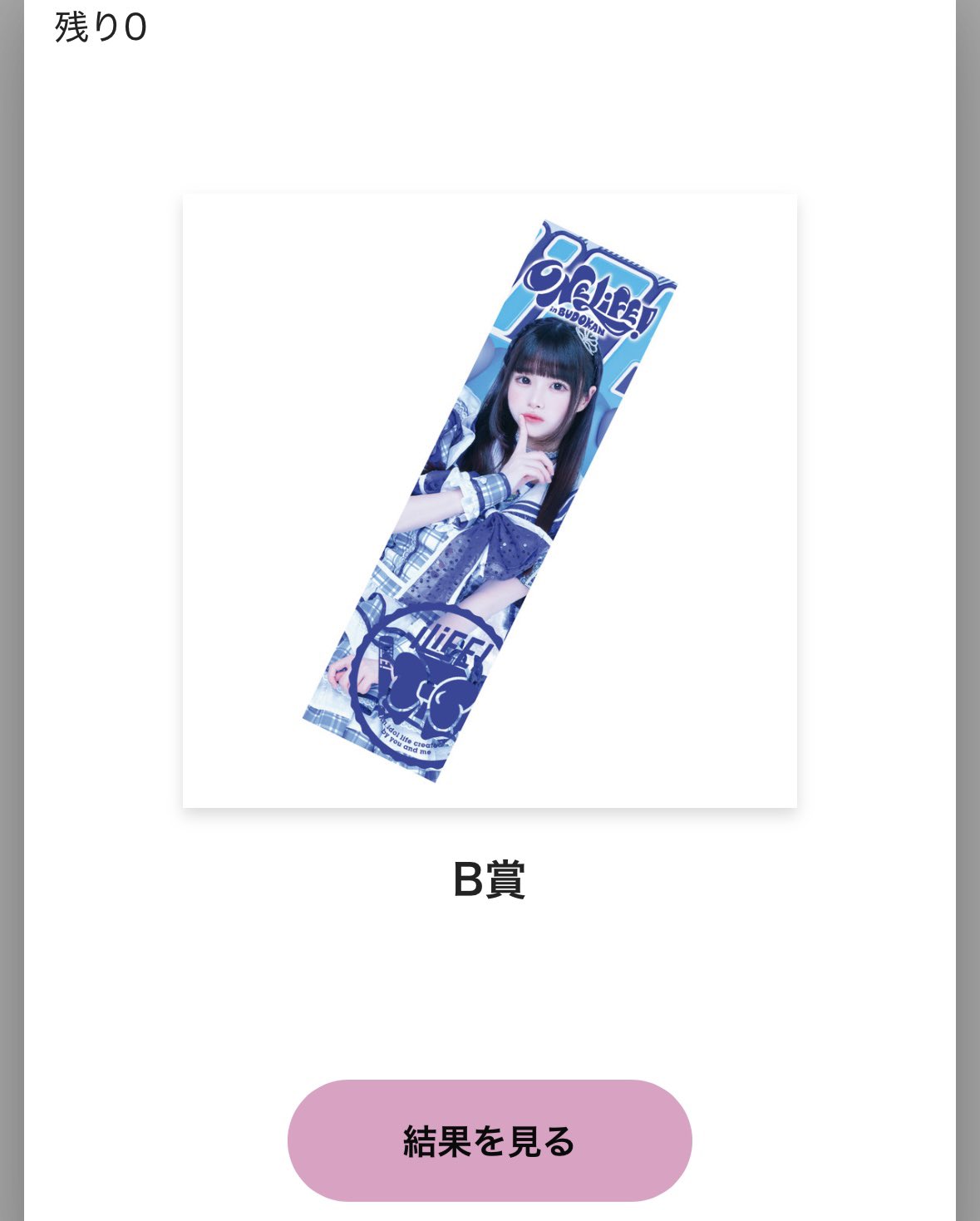The height and width of the screenshot is (1221, 980).
Task: Open the B賞 prize image card
Action: [x=490, y=500]
